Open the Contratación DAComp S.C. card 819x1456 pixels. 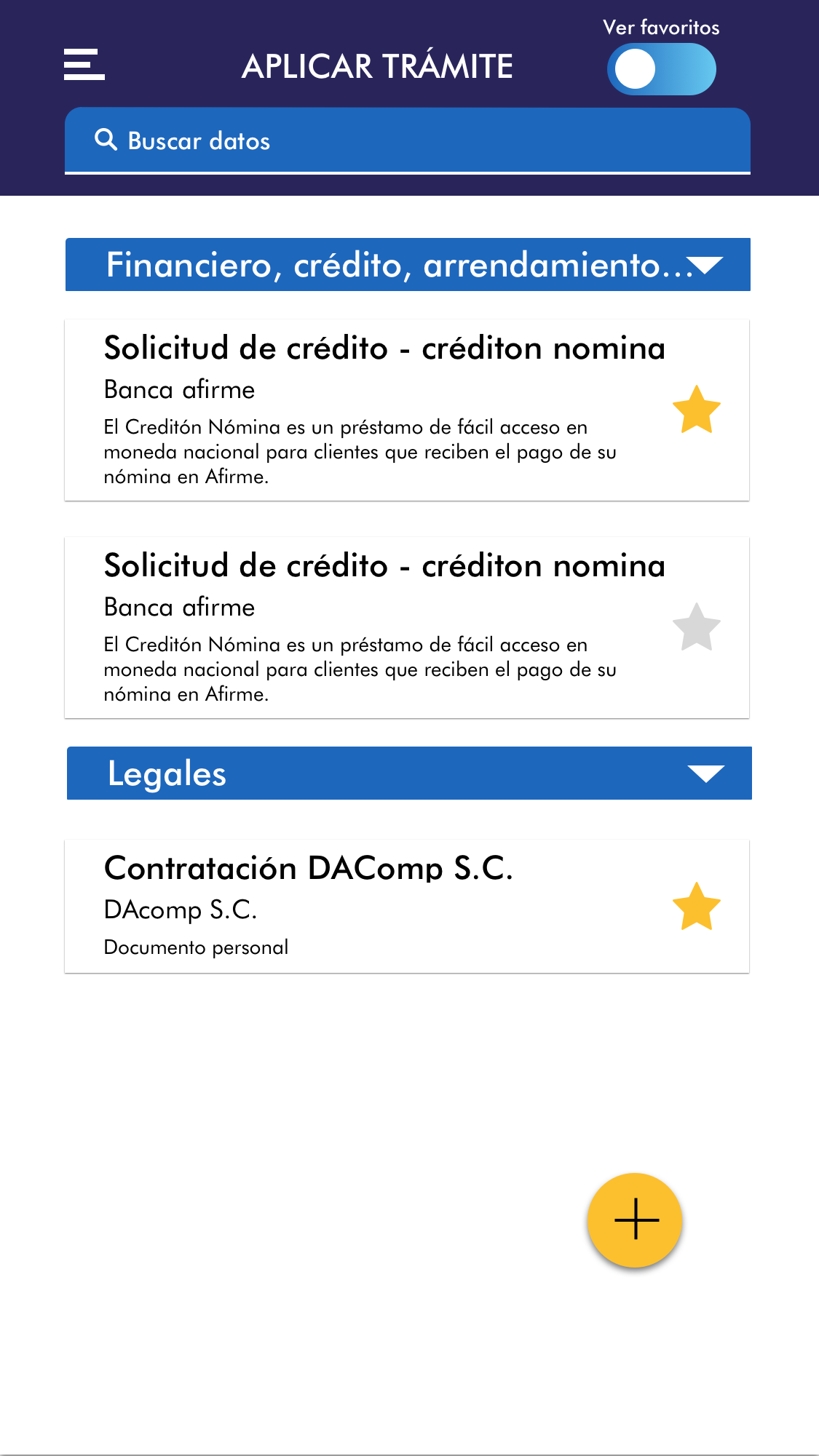point(364,907)
